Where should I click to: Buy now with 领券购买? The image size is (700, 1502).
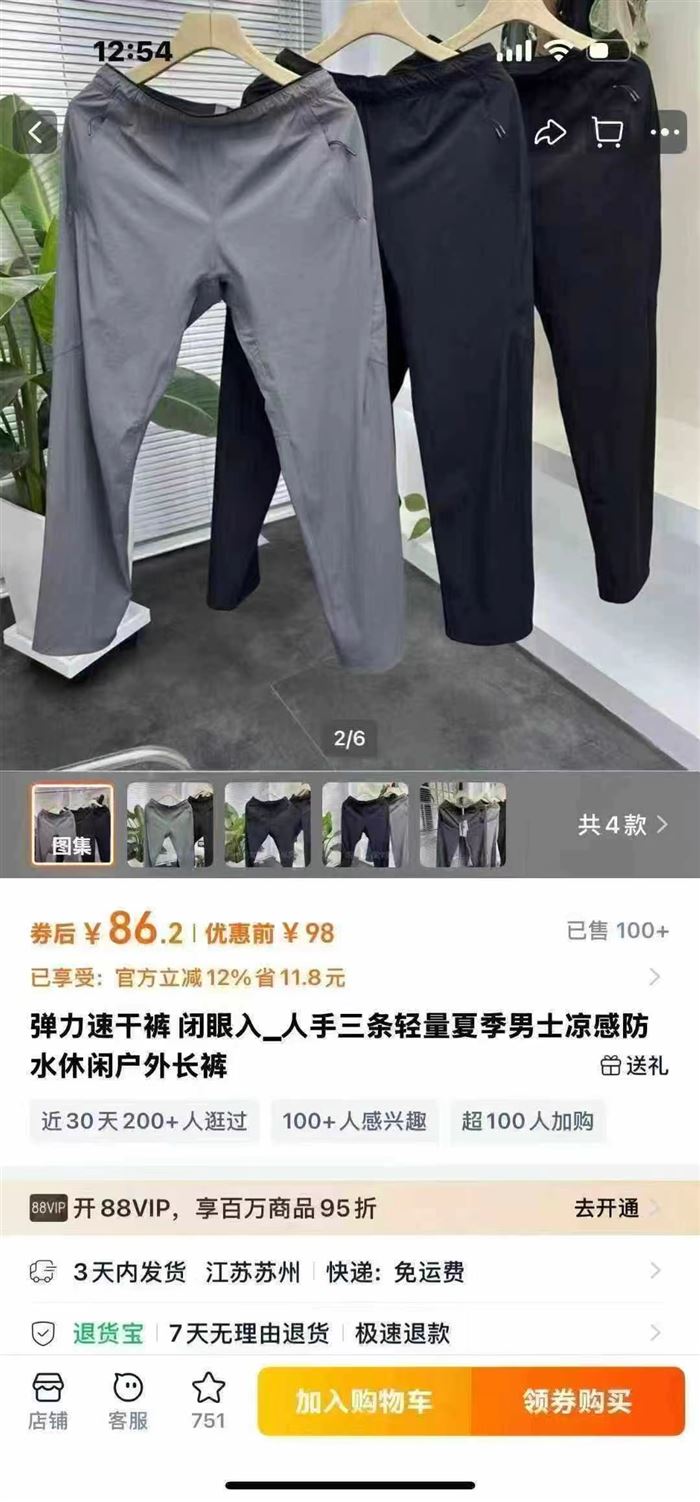pos(578,1401)
